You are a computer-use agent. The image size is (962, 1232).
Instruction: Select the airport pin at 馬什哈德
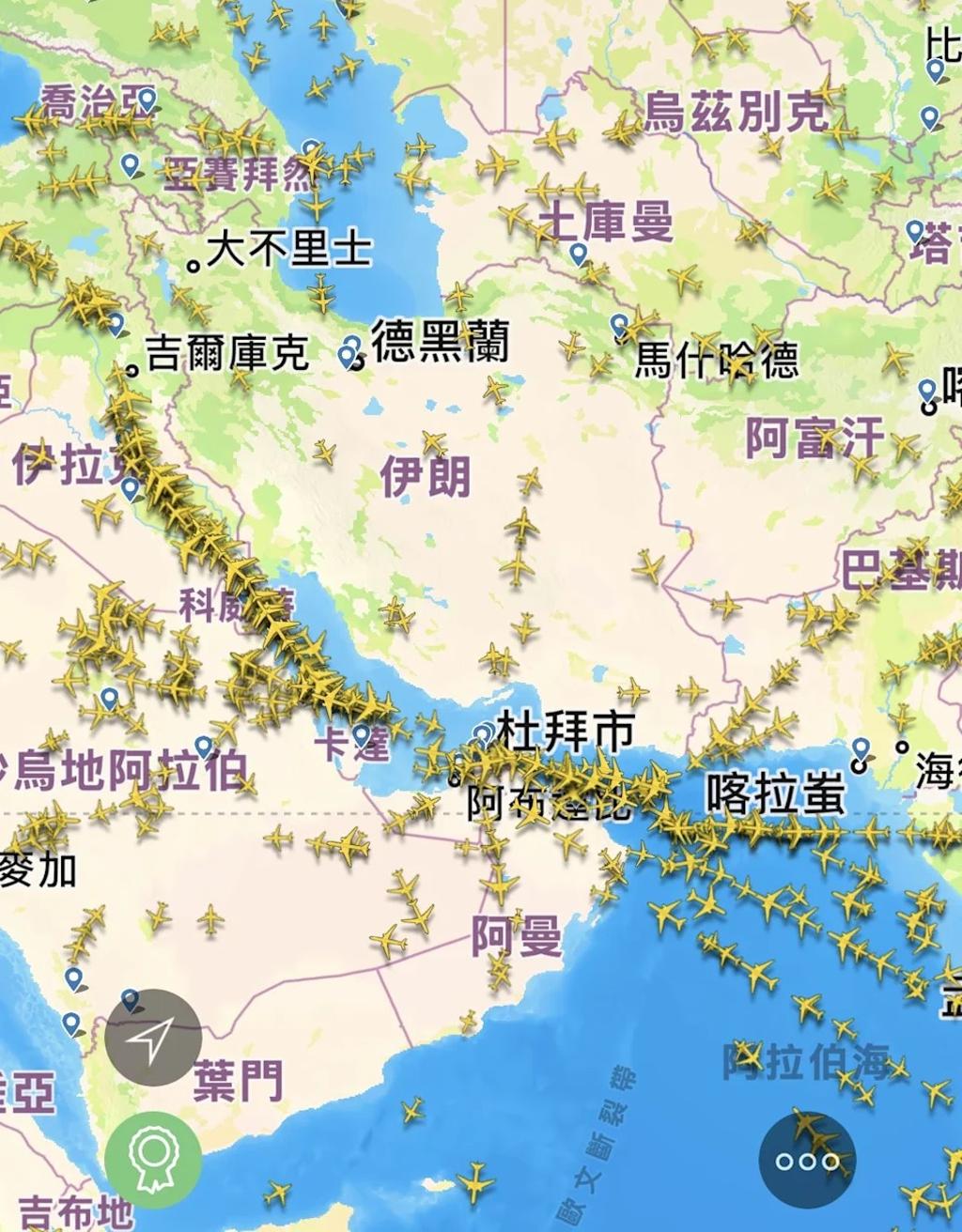(619, 325)
